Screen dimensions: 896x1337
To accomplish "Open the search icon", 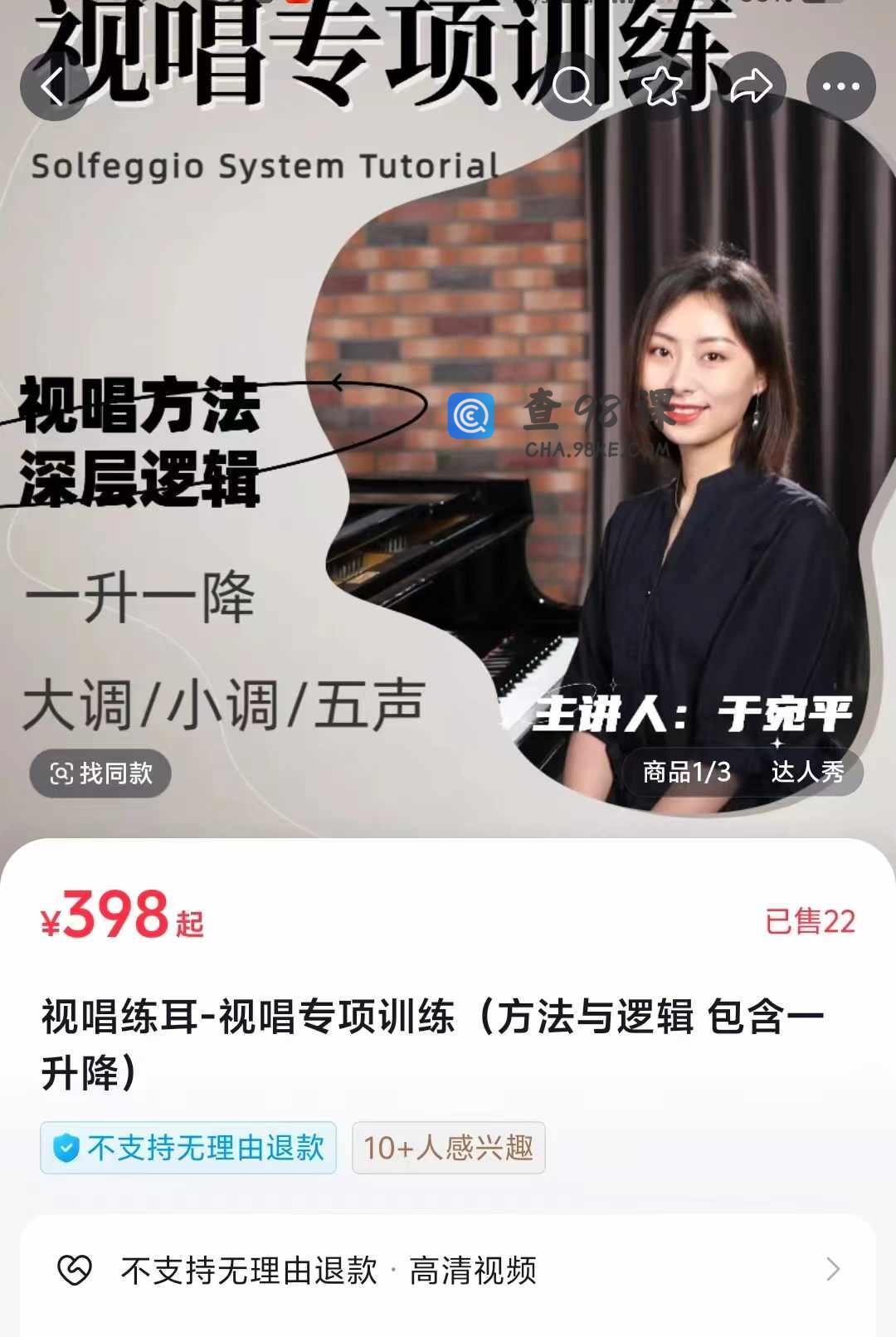I will (572, 86).
